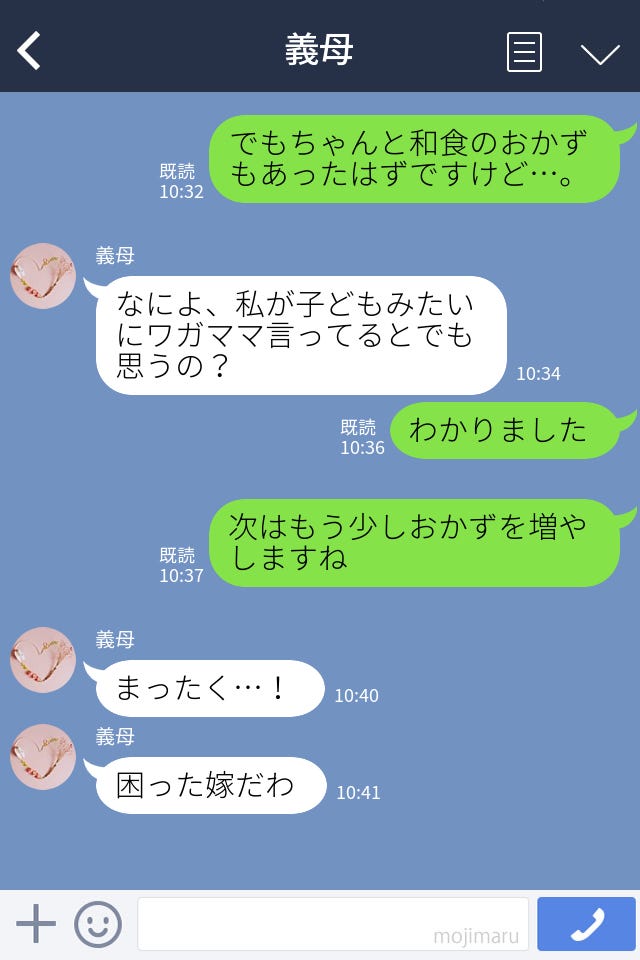Screen dimensions: 640x960
Task: Expand the chat menu chevron
Action: [x=600, y=53]
